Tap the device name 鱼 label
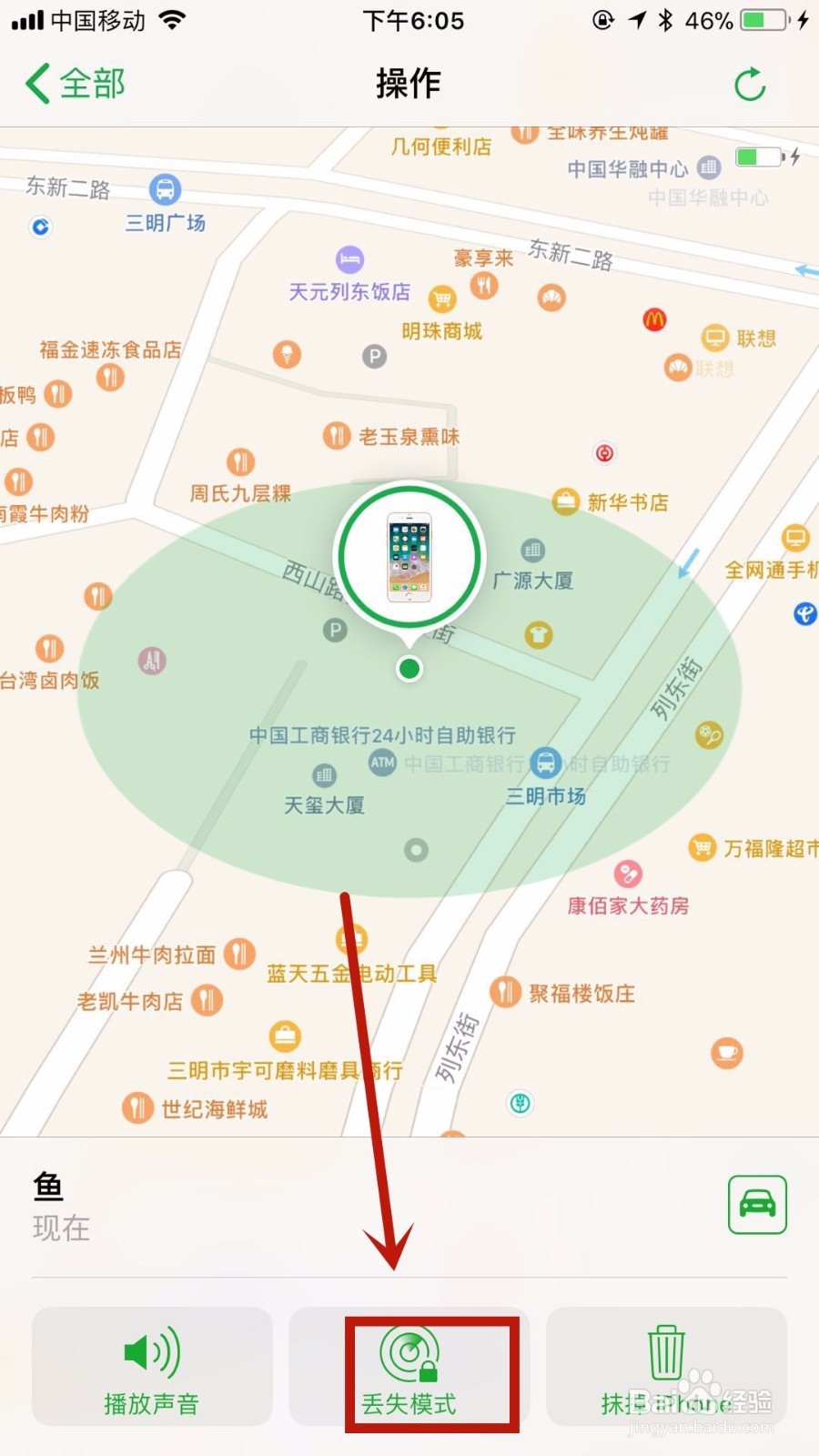Image resolution: width=819 pixels, height=1456 pixels. (x=50, y=1186)
